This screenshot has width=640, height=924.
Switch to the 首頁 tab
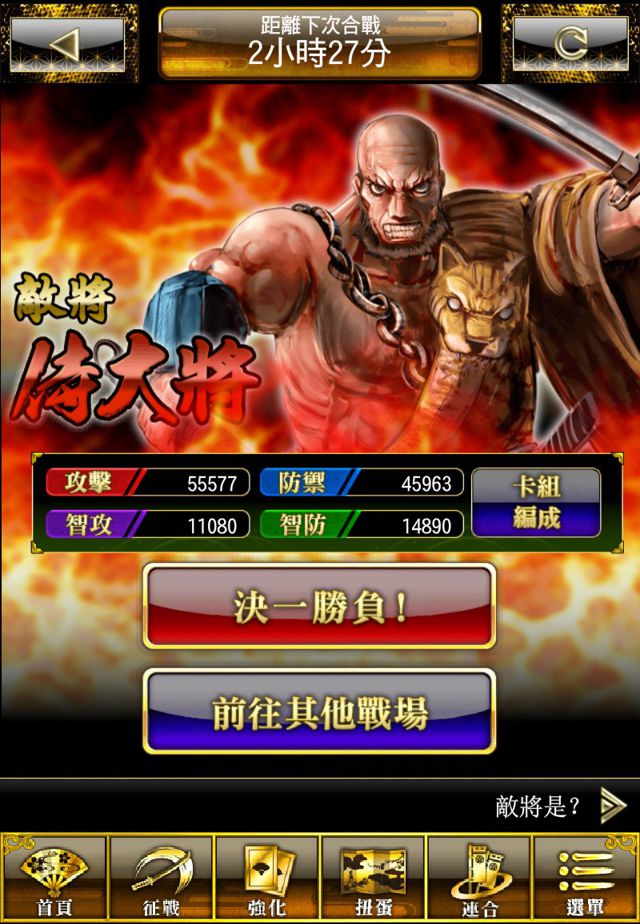tap(54, 879)
